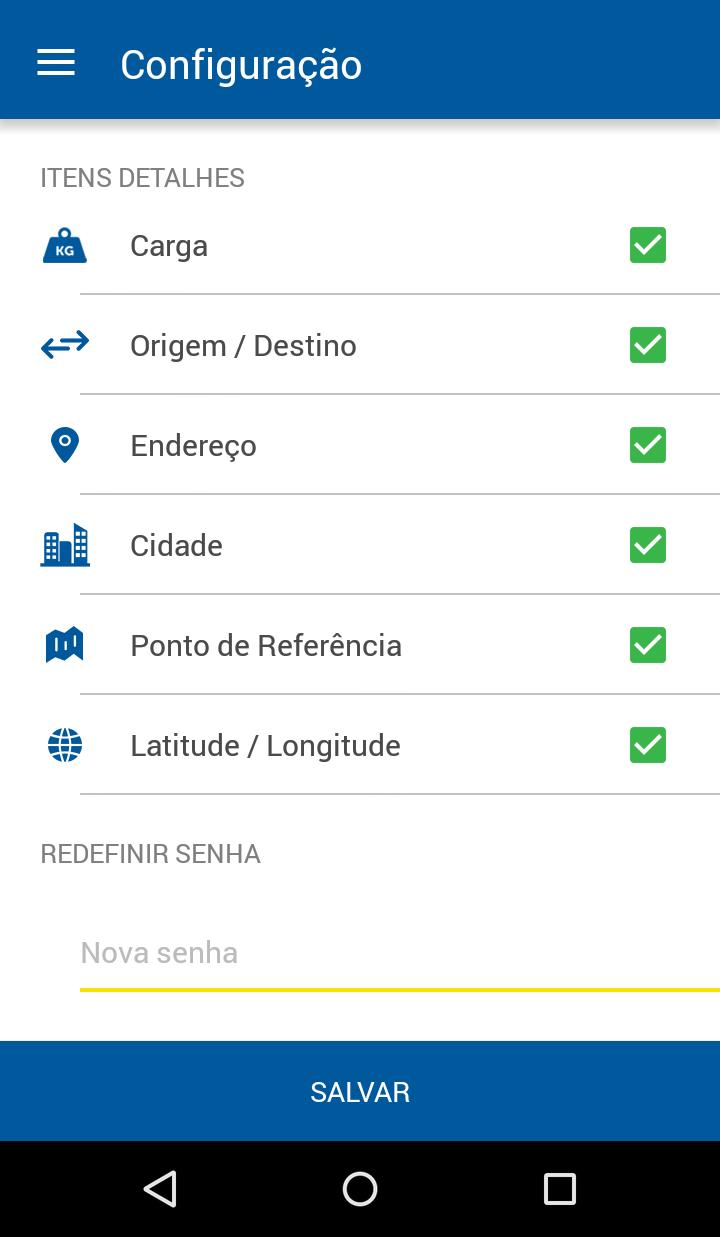Viewport: 720px width, 1237px height.
Task: Click the location pin icon for Endereço
Action: 63,445
